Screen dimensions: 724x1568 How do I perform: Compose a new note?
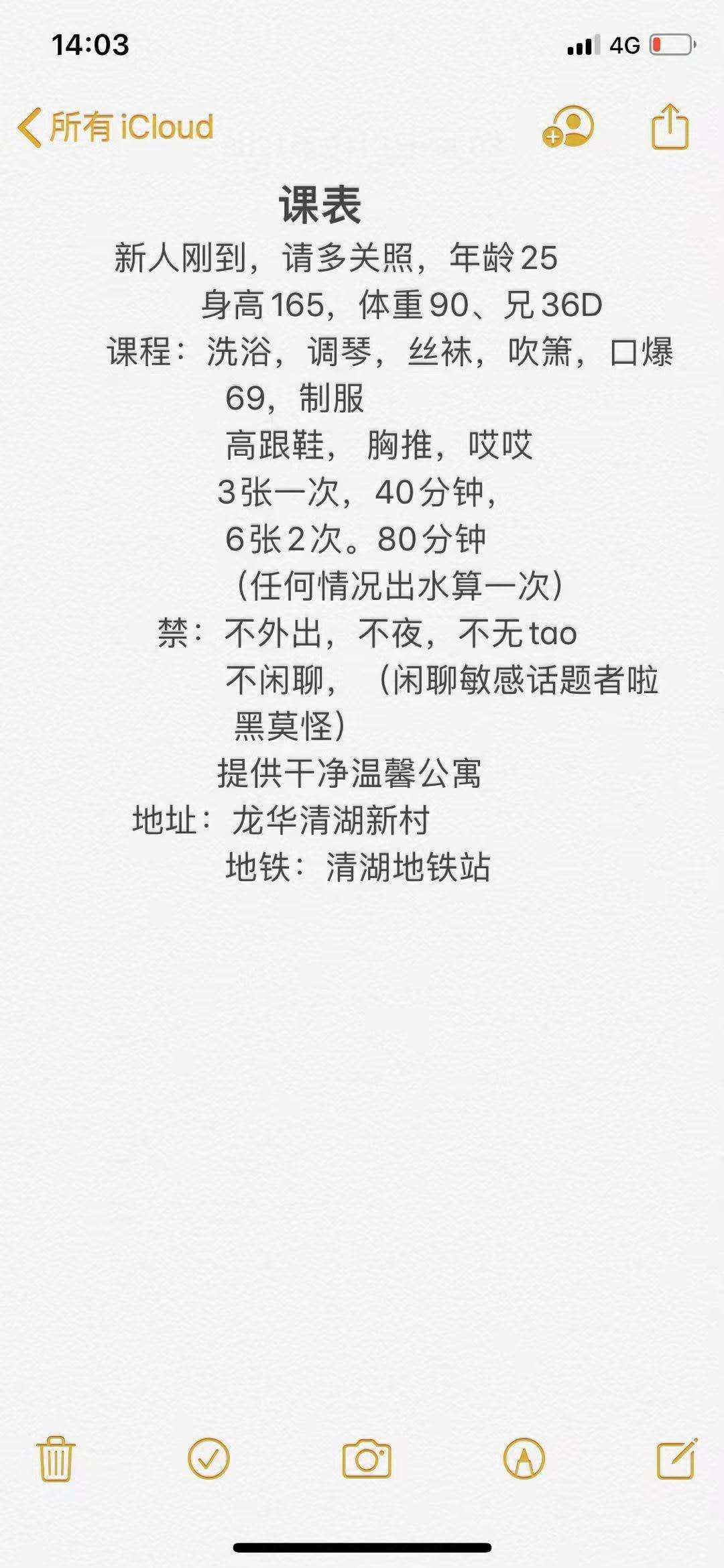tap(676, 1459)
